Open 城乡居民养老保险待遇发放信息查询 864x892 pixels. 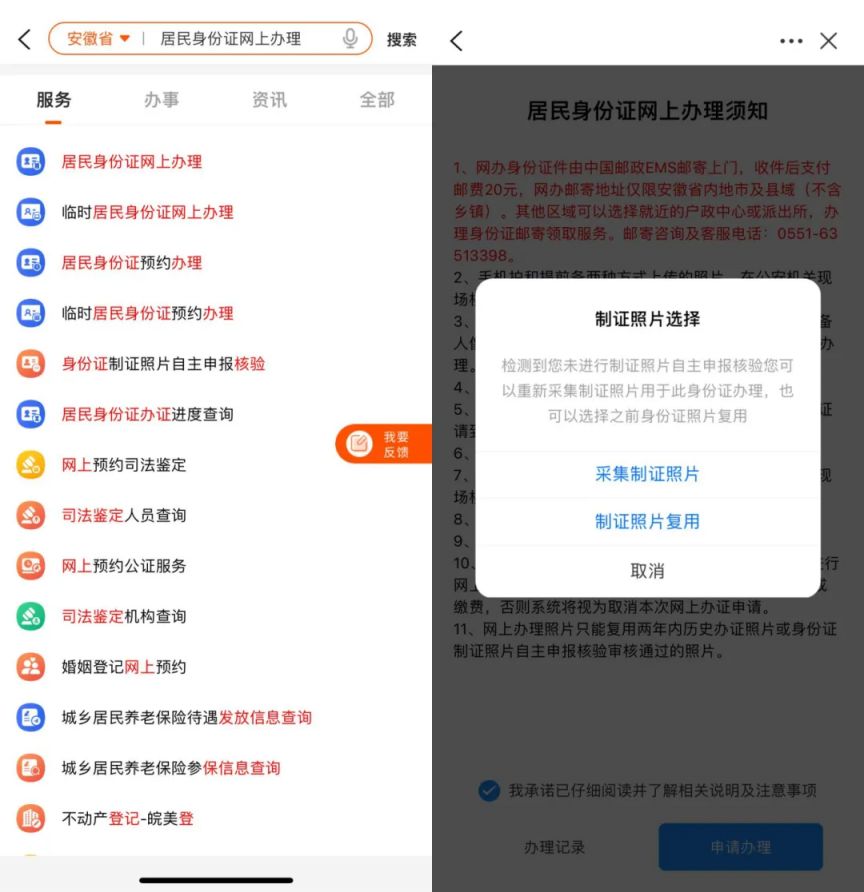click(x=186, y=717)
